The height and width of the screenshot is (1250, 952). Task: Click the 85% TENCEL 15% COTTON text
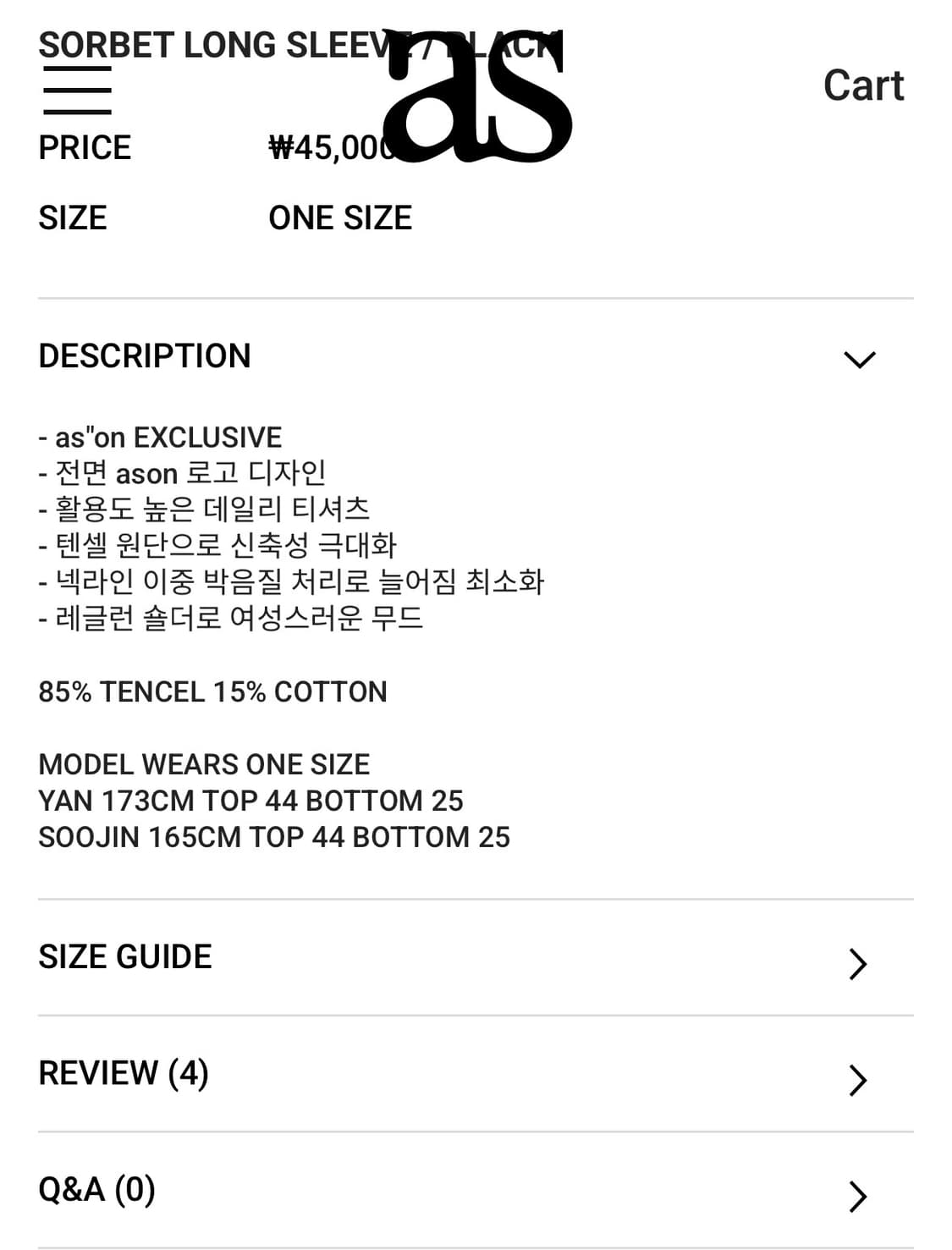[x=211, y=691]
